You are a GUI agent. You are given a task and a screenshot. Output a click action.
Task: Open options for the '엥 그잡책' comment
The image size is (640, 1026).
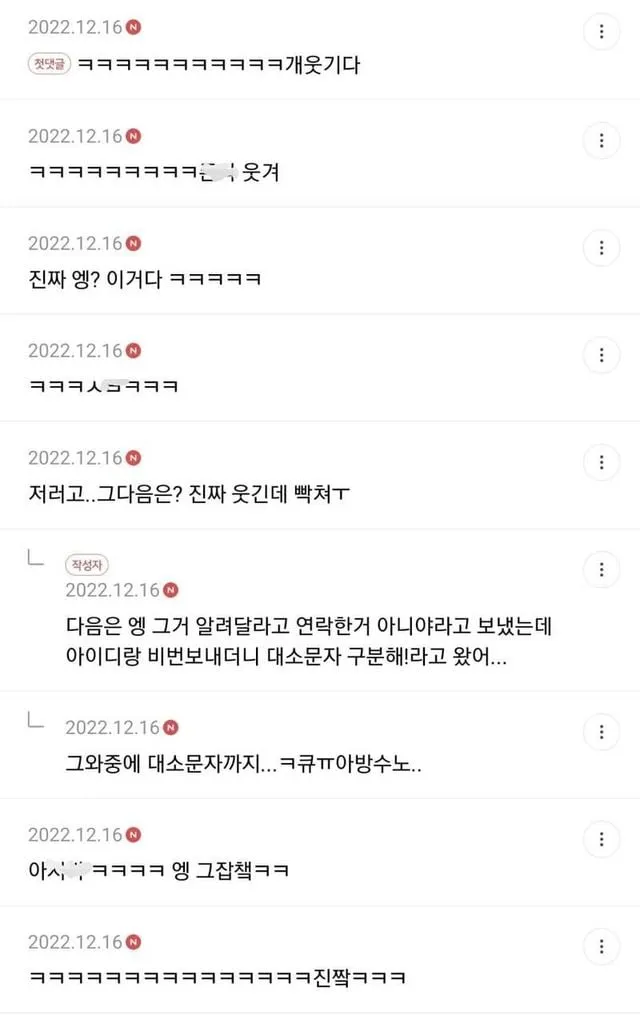(601, 838)
